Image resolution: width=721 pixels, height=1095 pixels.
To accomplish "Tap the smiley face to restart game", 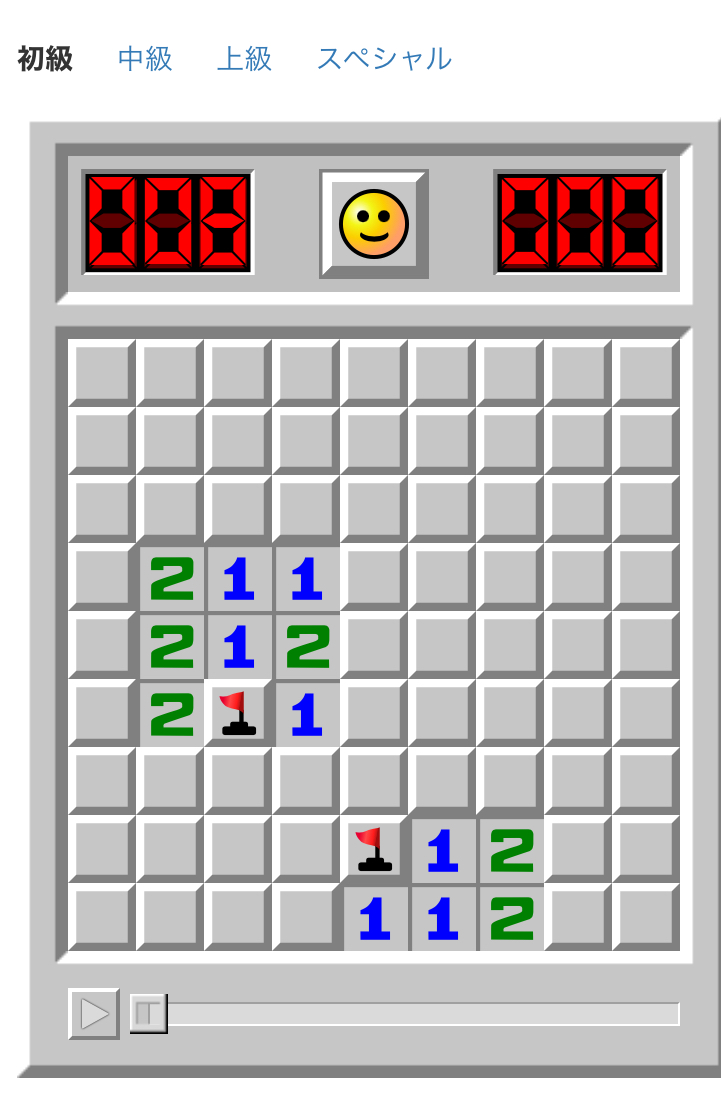I will pos(374,224).
